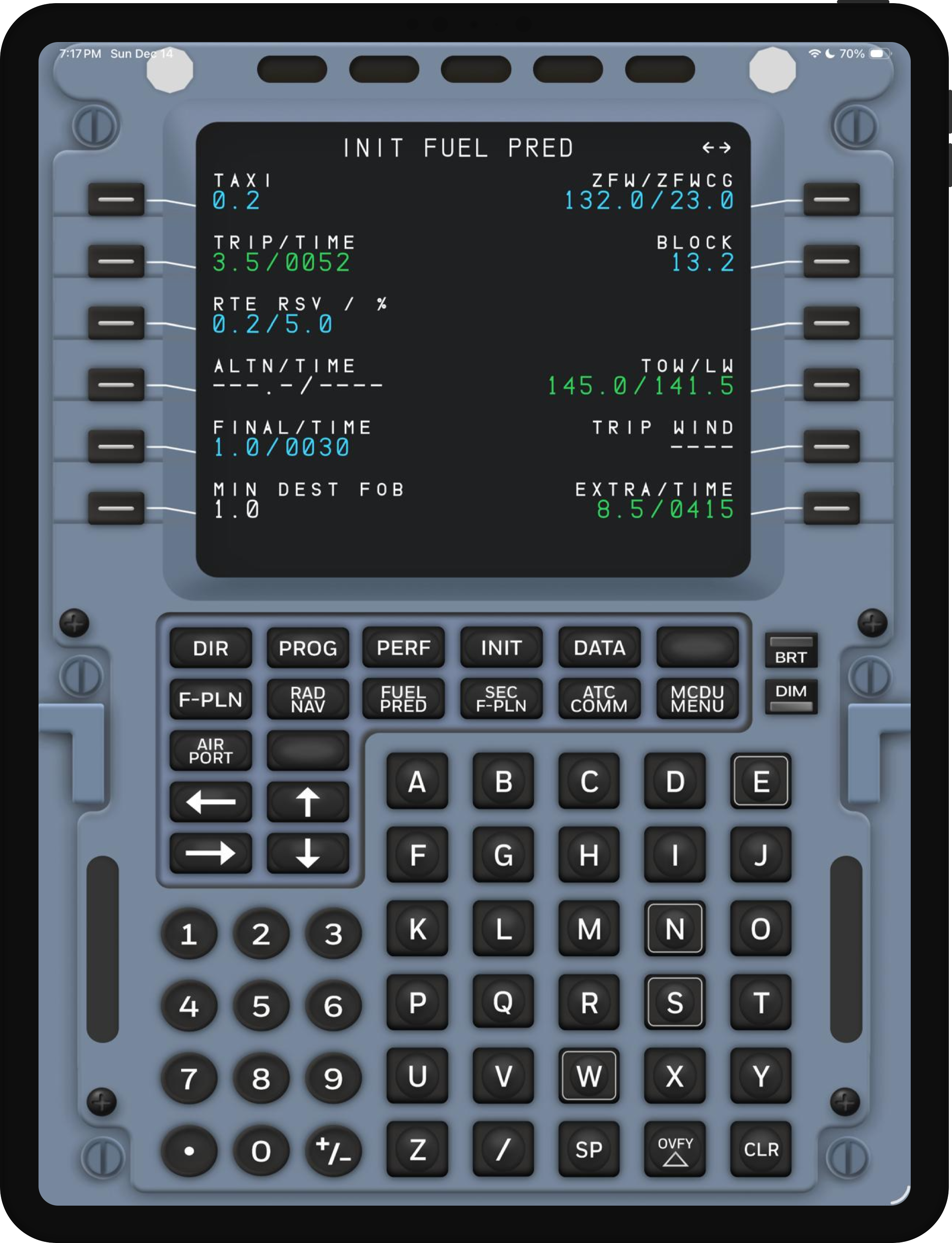The width and height of the screenshot is (952, 1243).
Task: Enter digit 5 on the numeric keypad
Action: [261, 1006]
